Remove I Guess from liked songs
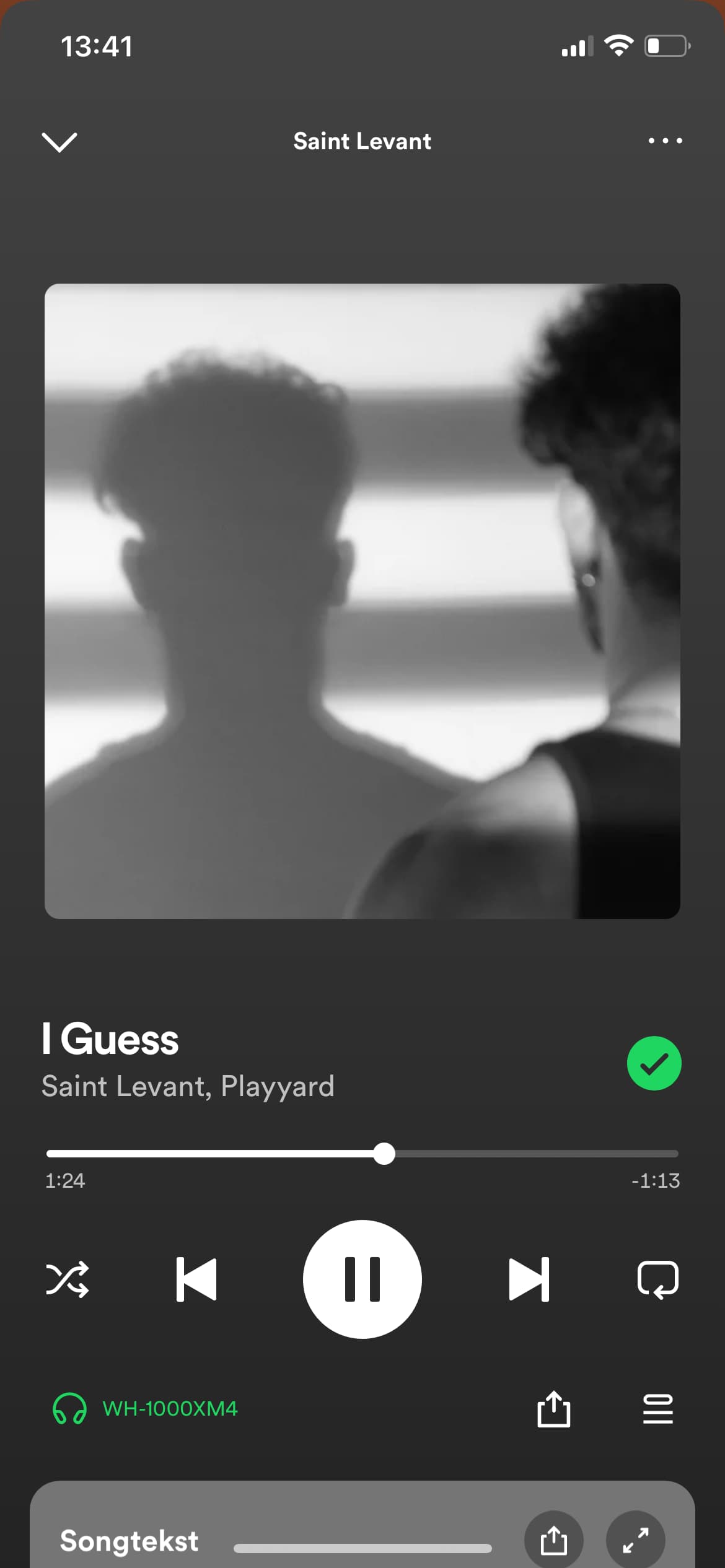The width and height of the screenshot is (725, 1568). click(x=654, y=1063)
